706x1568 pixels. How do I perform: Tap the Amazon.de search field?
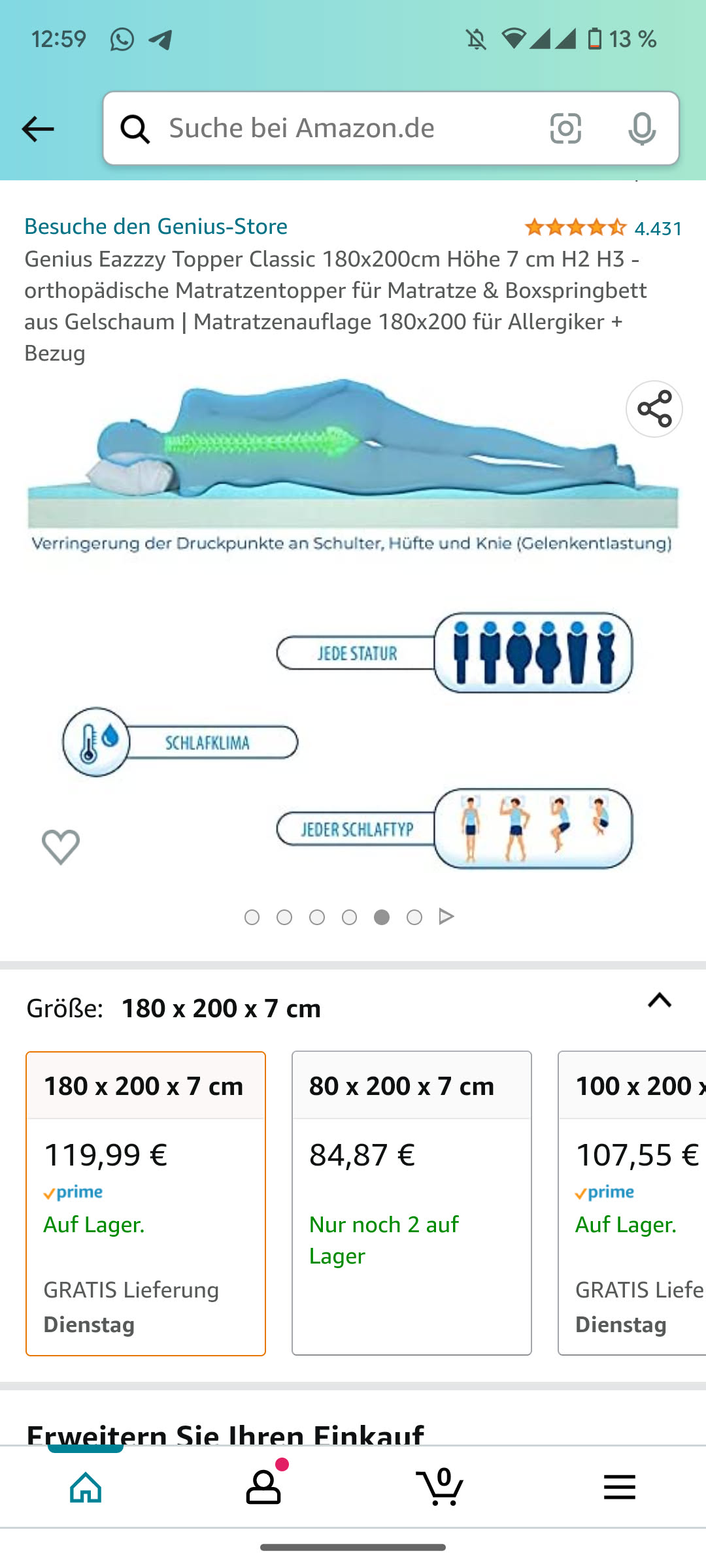pyautogui.click(x=340, y=128)
